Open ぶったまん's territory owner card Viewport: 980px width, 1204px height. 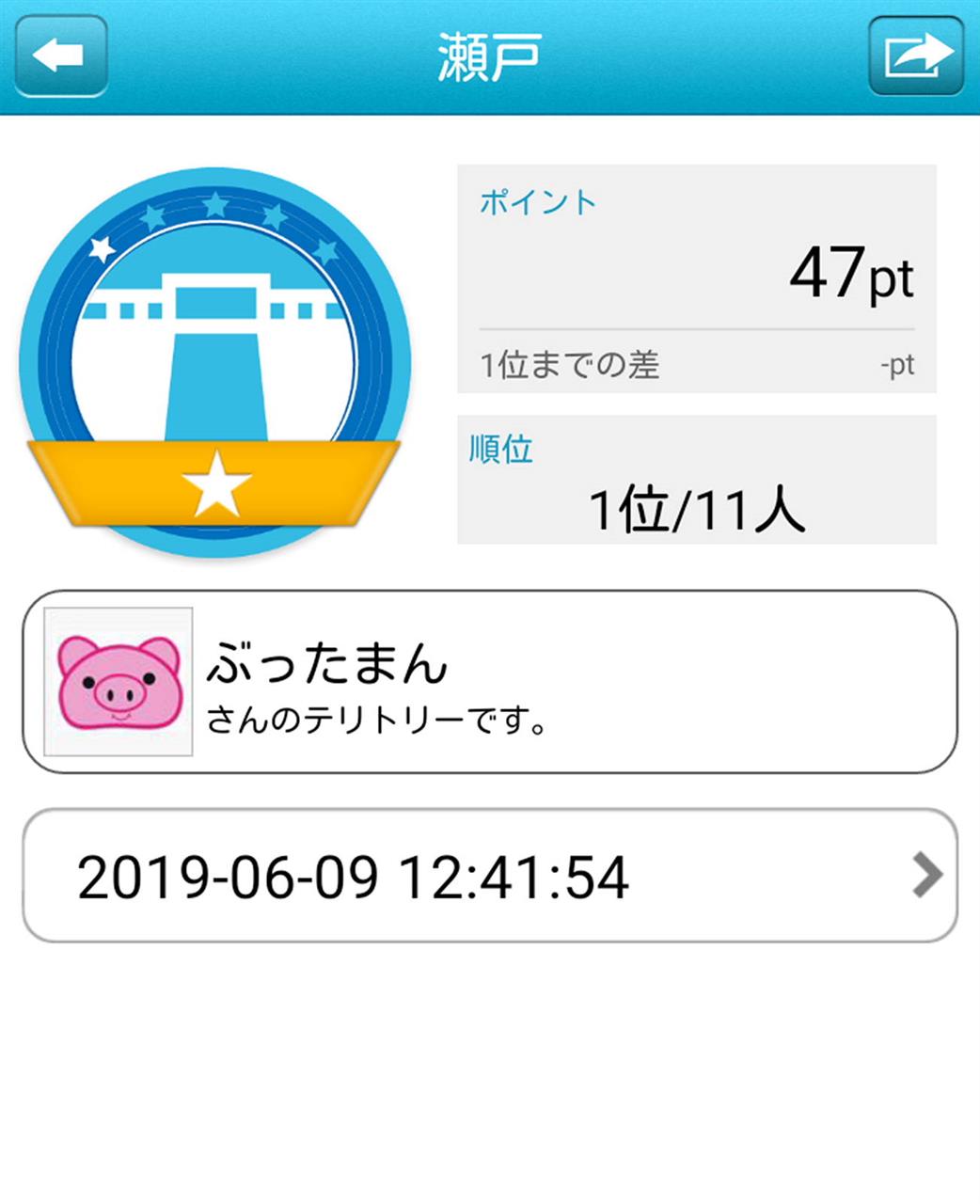tap(489, 682)
